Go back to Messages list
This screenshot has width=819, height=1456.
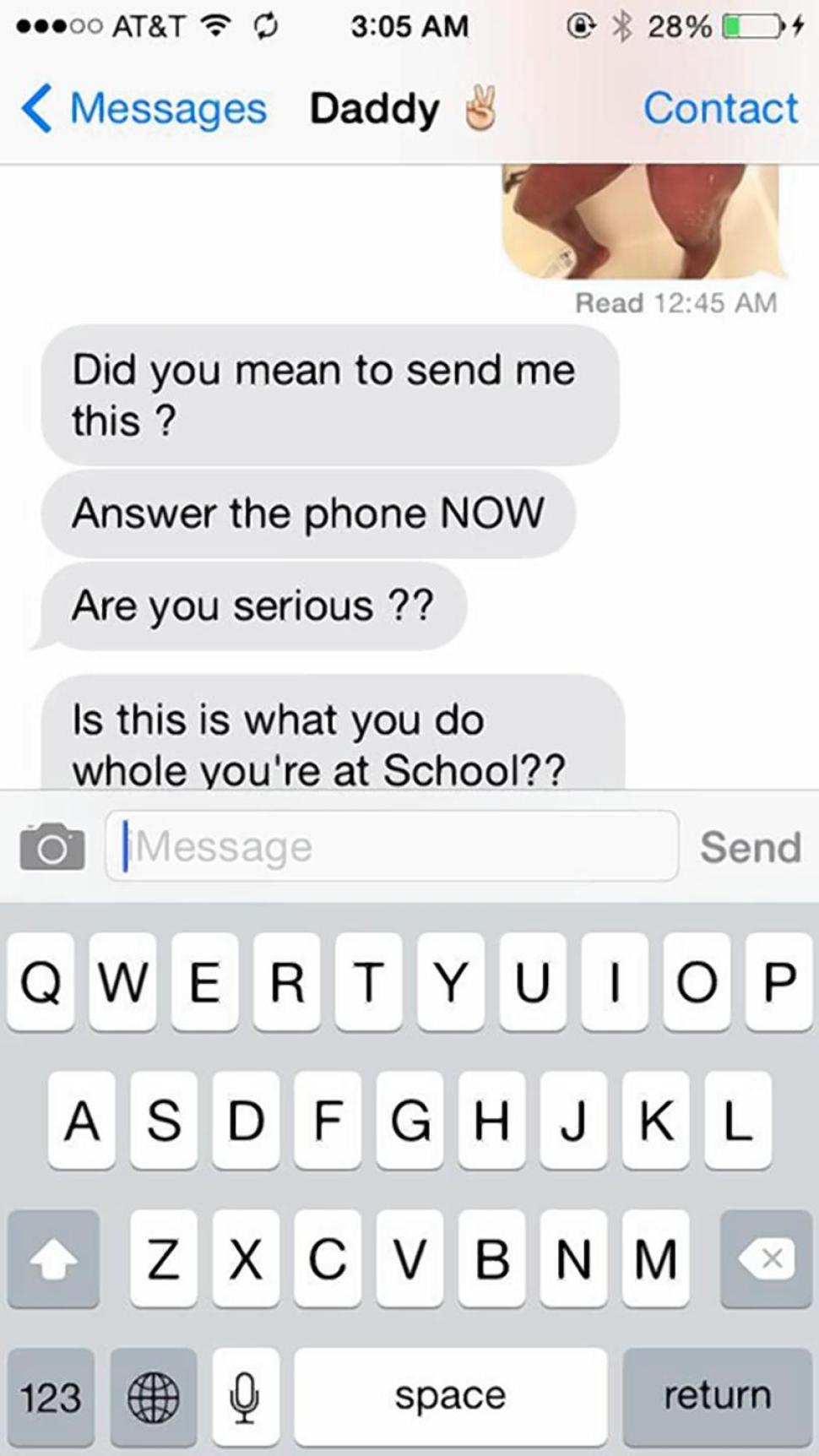click(x=144, y=109)
